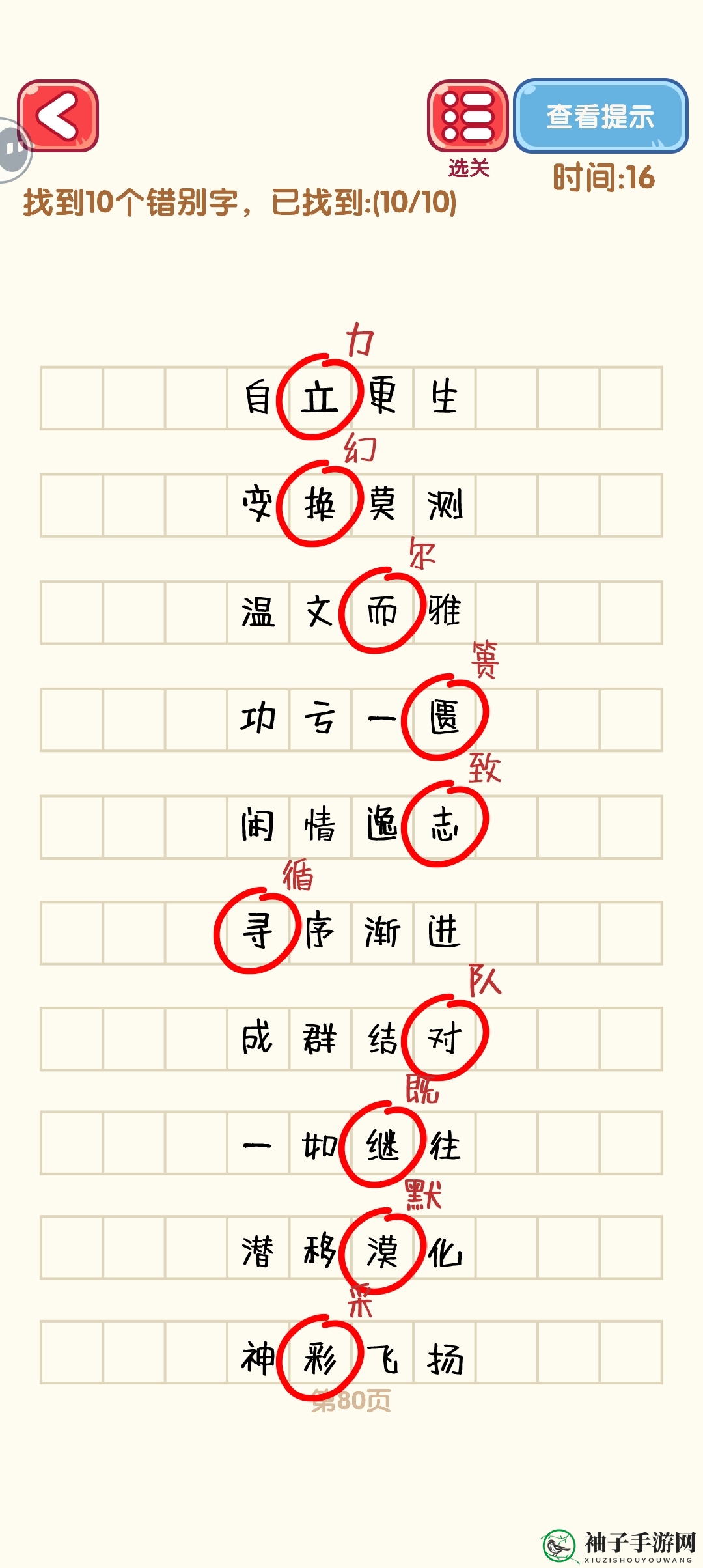Tap 查看提示 to view a hint

[600, 117]
